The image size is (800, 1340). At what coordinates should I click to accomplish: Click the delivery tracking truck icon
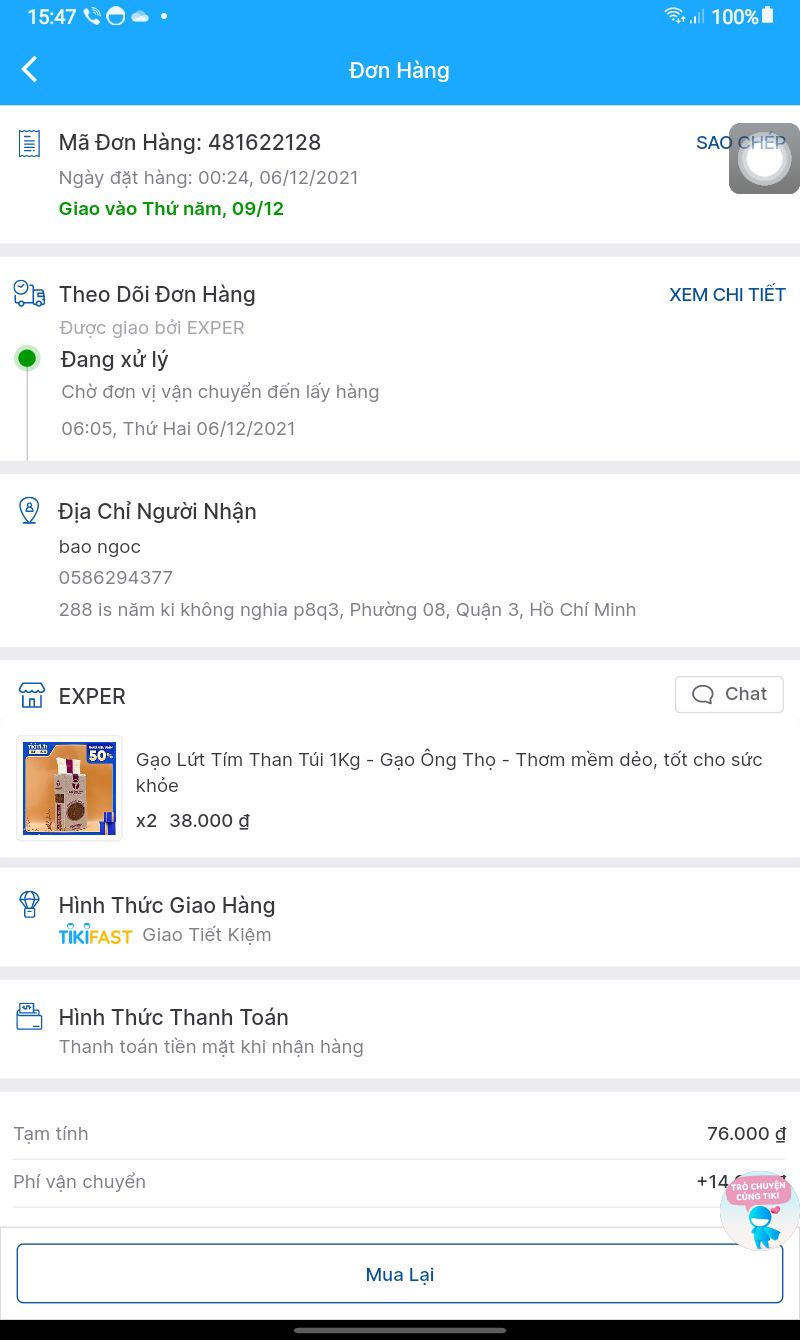tap(29, 294)
